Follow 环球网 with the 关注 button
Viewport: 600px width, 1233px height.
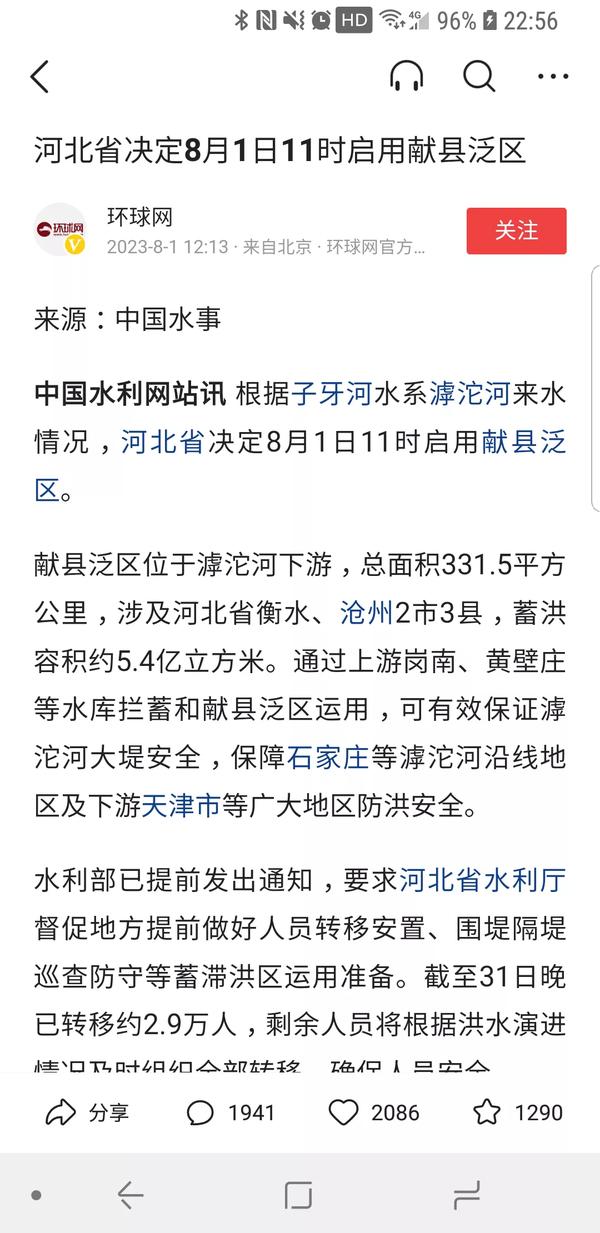coord(516,231)
